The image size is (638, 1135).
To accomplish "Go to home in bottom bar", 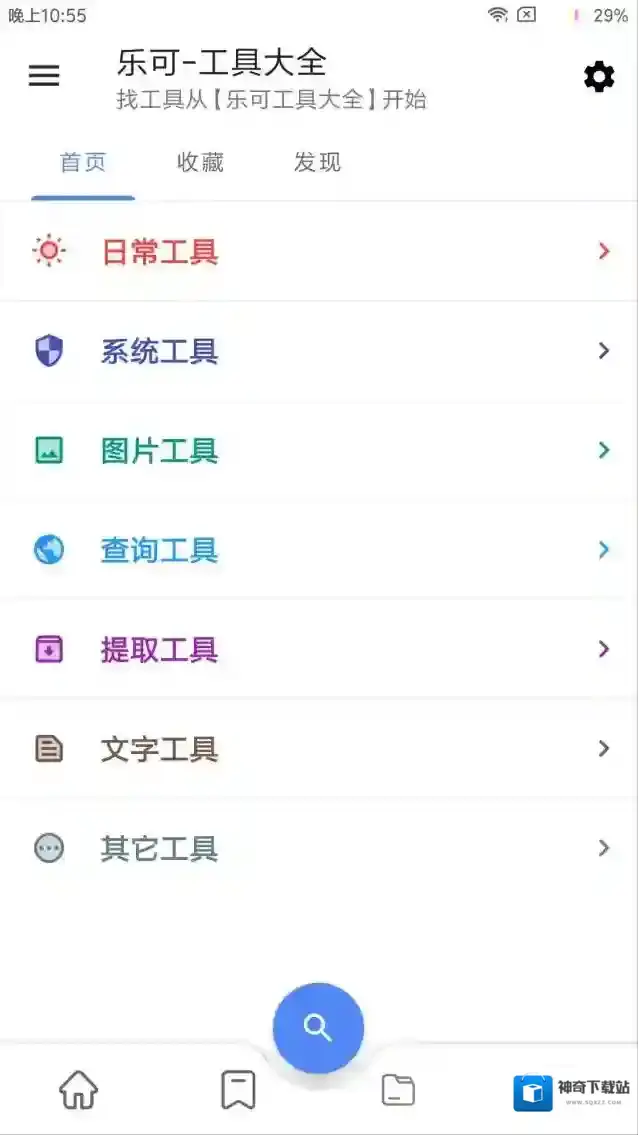I will tap(78, 1090).
